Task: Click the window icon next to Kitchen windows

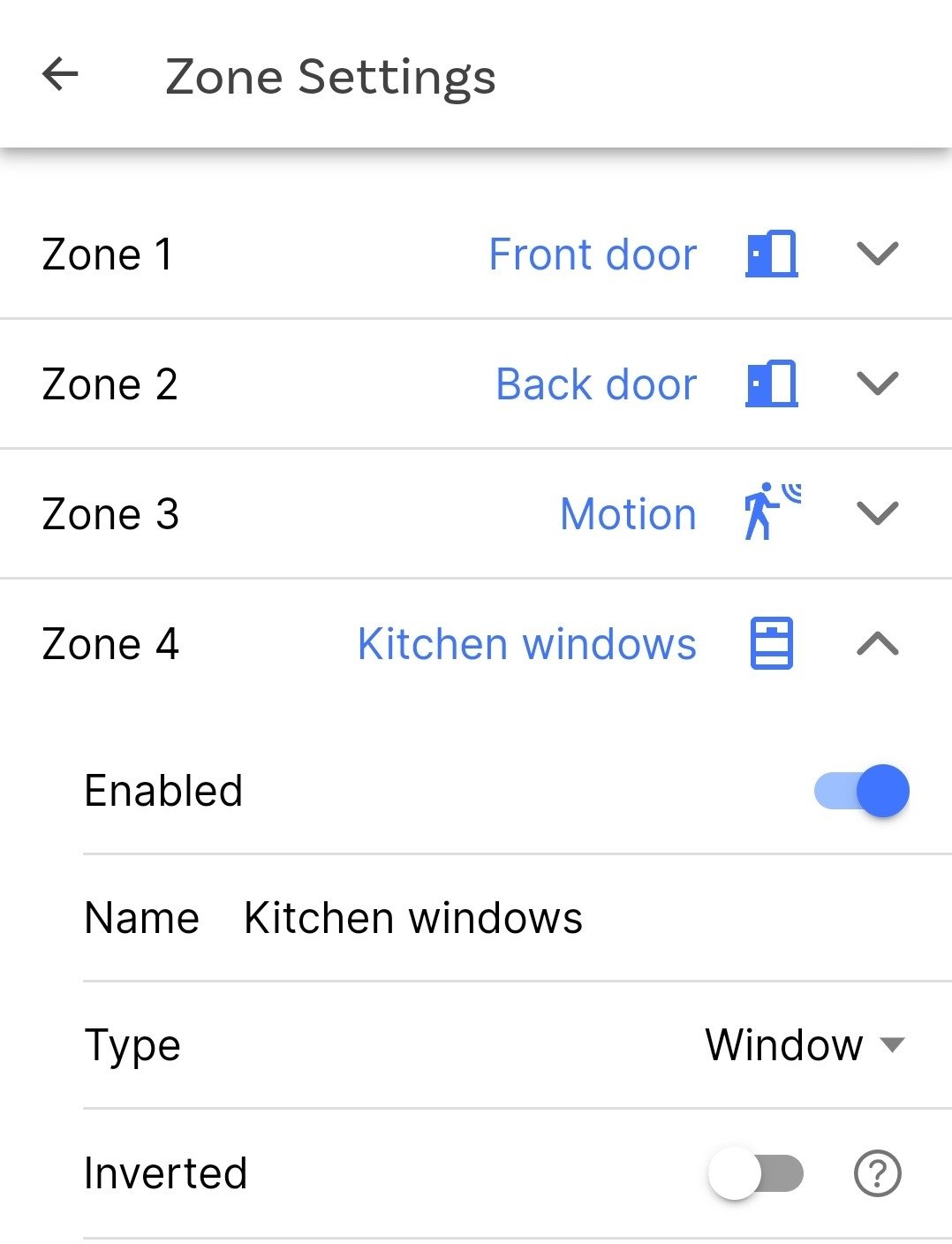Action: 770,644
